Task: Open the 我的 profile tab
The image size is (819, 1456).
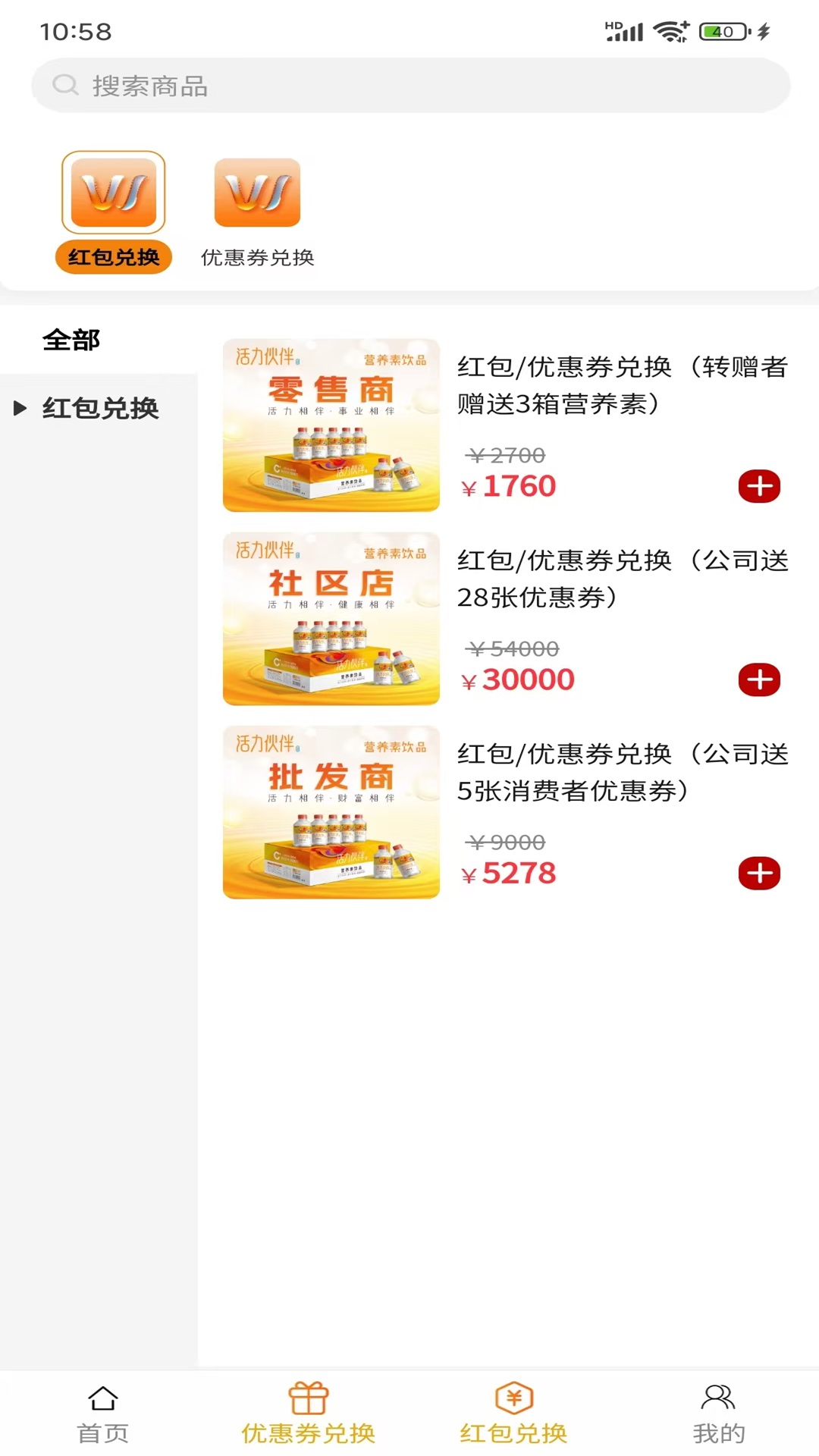Action: 718,1414
